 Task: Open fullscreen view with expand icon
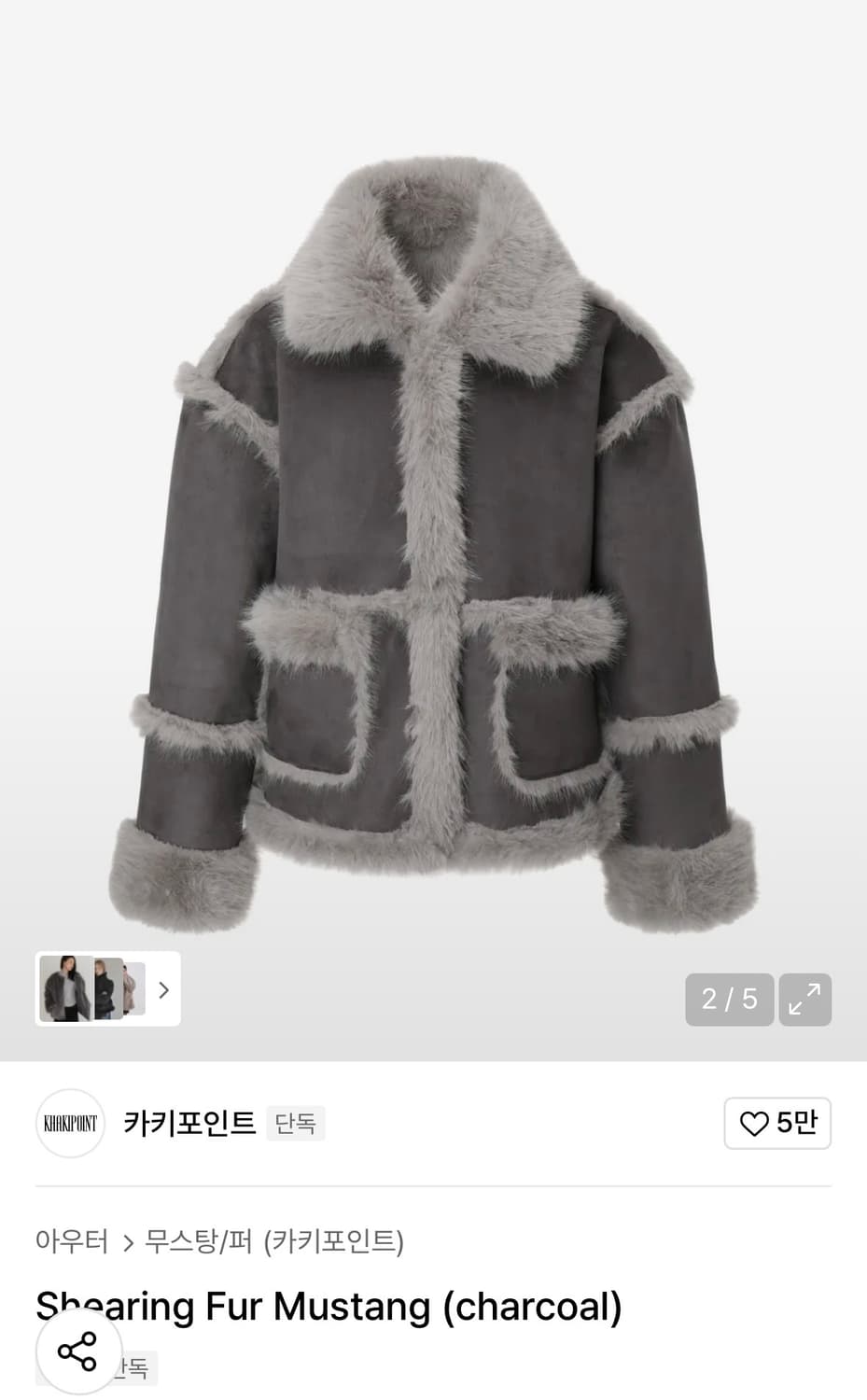(x=804, y=1000)
